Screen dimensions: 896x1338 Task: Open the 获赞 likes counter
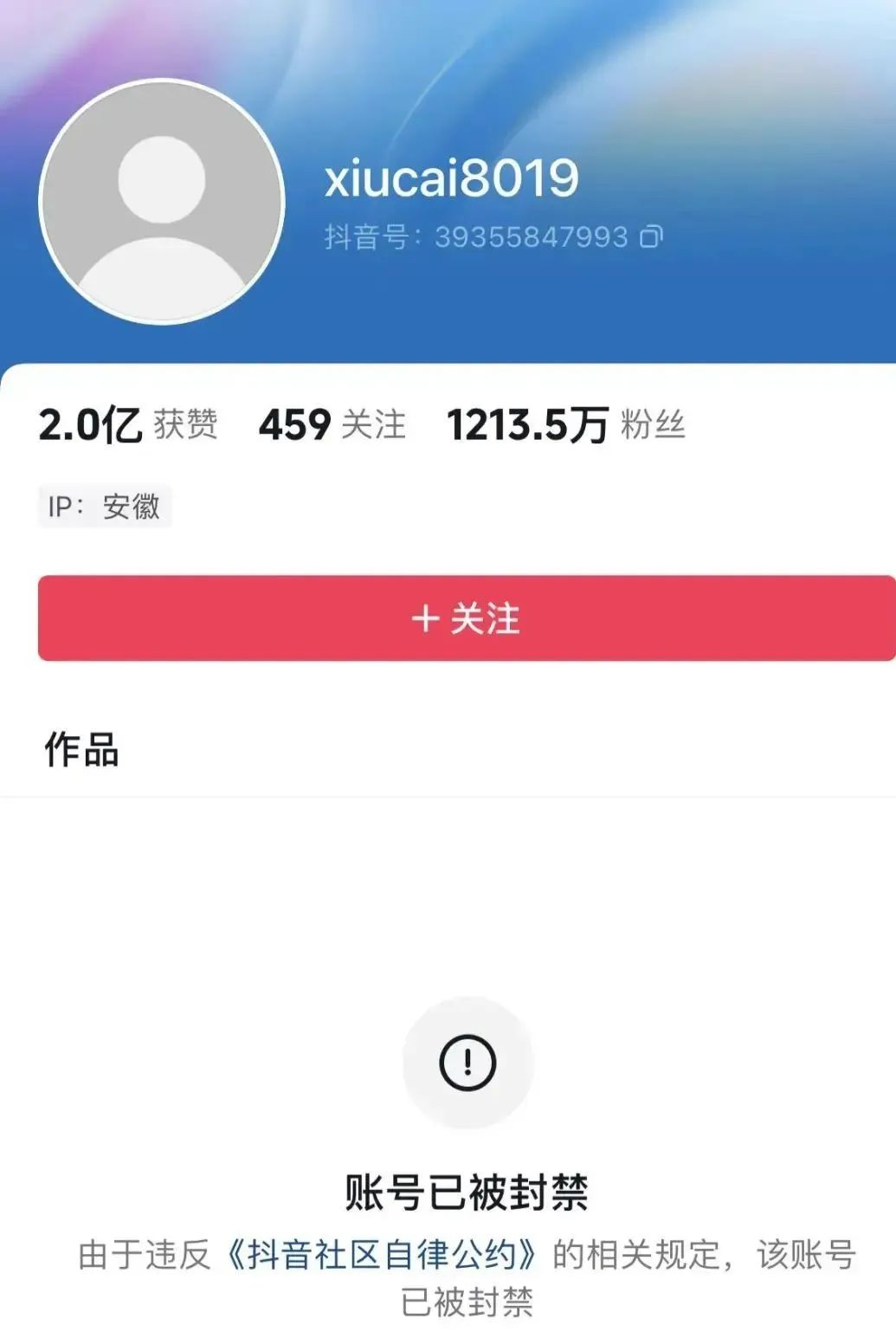pyautogui.click(x=187, y=426)
